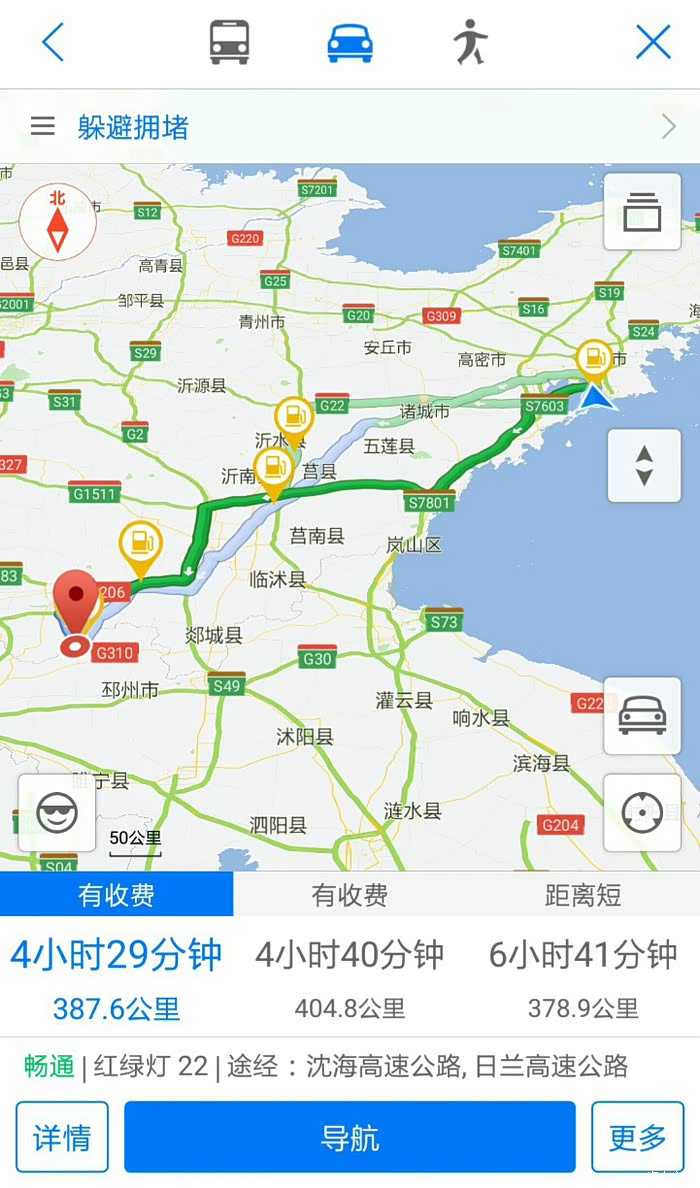Tap the up-down arrows map control
The width and height of the screenshot is (700, 1188).
click(644, 465)
